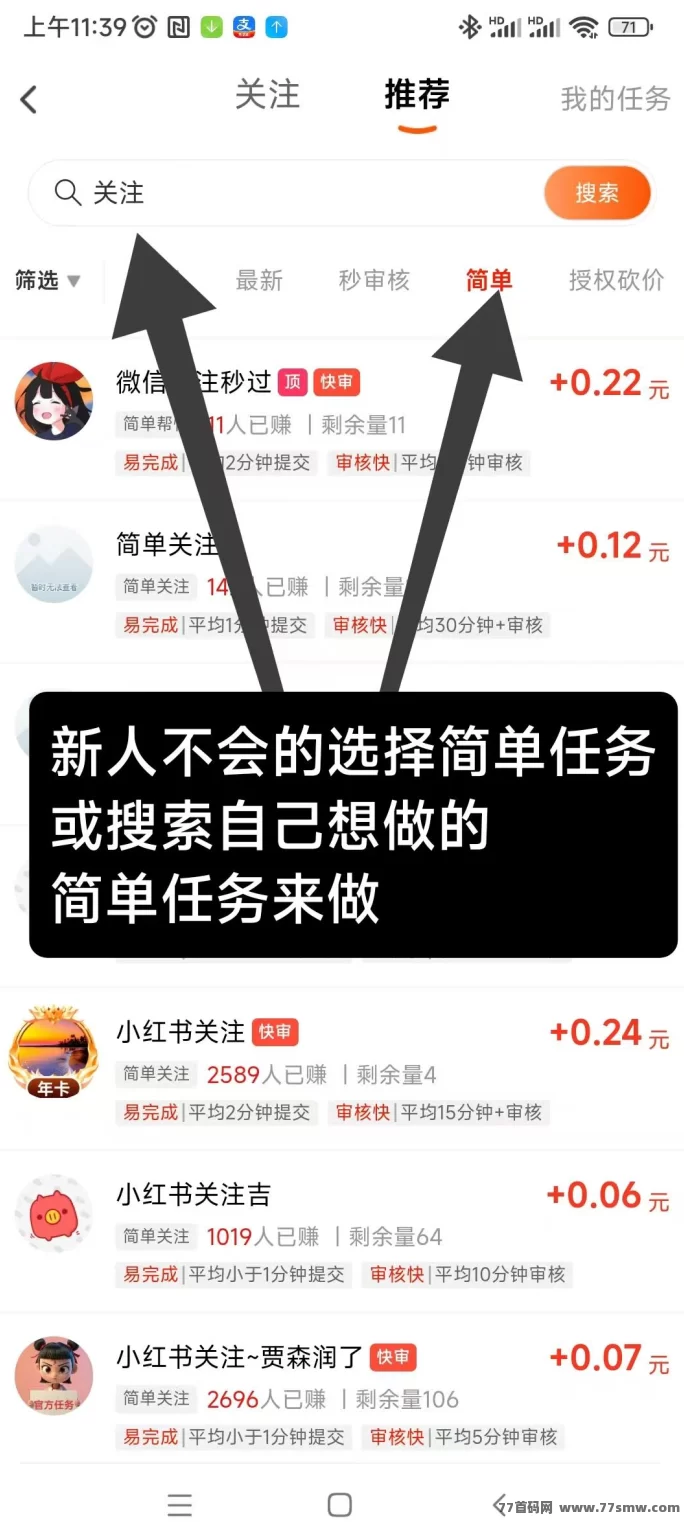Go back using the top-left arrow
684x1522 pixels.
tap(29, 99)
